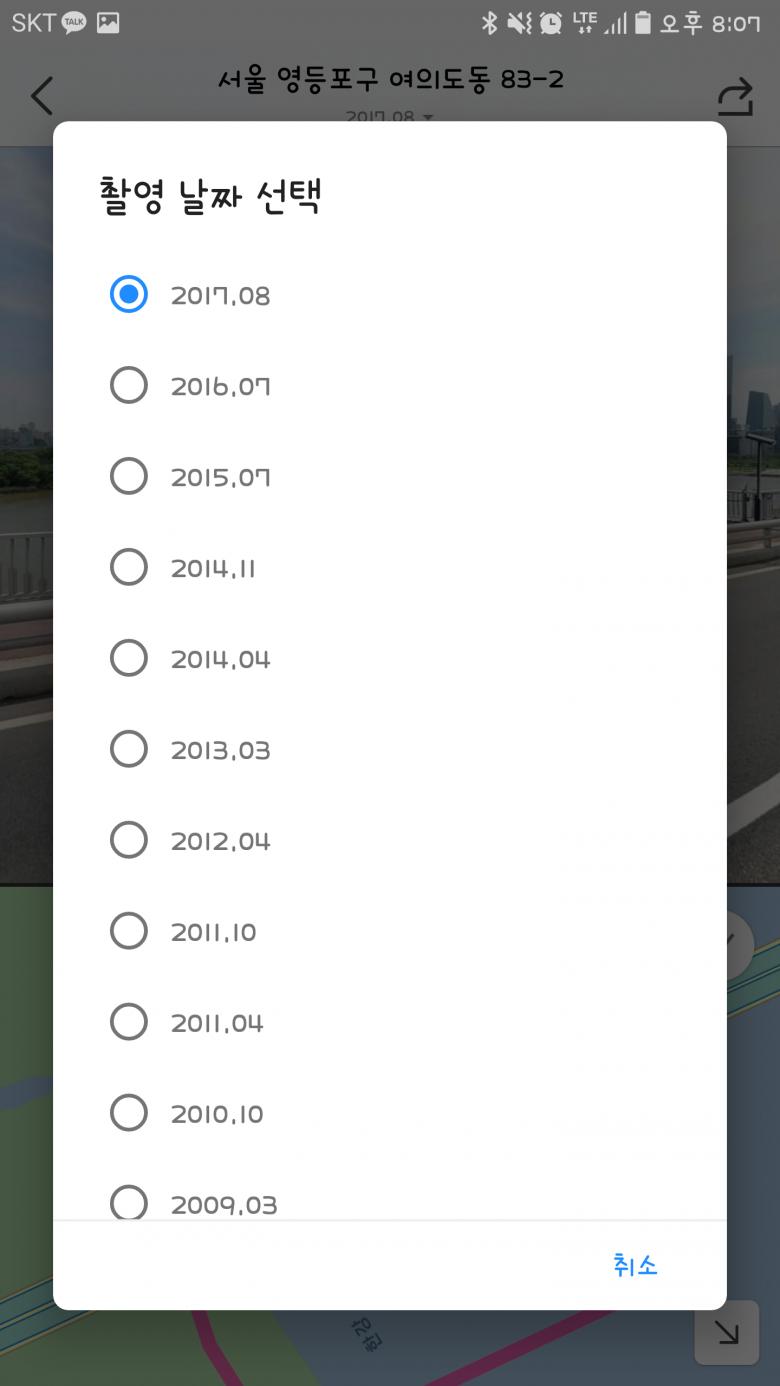This screenshot has width=780, height=1386.
Task: Select the 2010.10 capture date
Action: 129,1114
